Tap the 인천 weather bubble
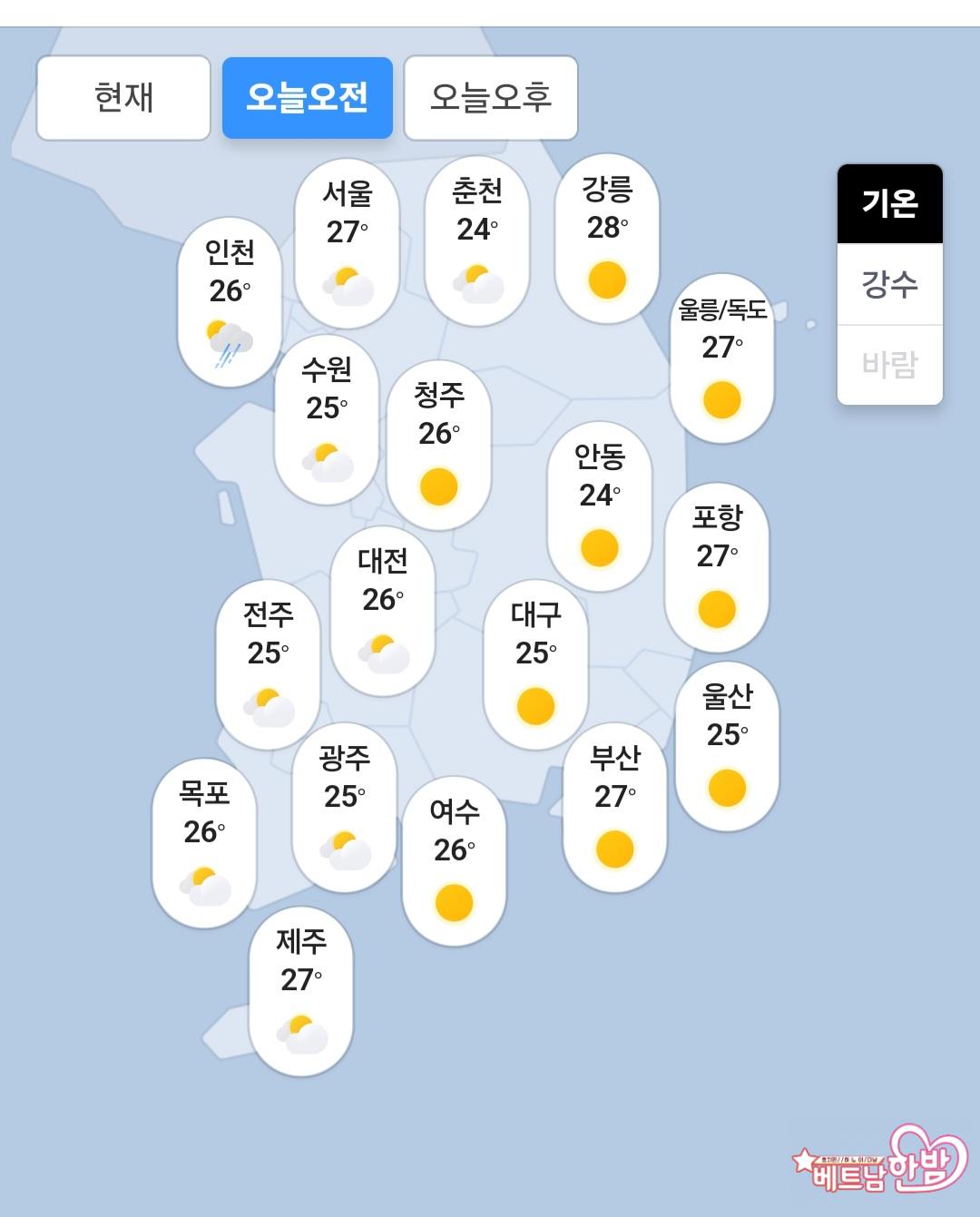This screenshot has height=1217, width=980. (x=230, y=302)
